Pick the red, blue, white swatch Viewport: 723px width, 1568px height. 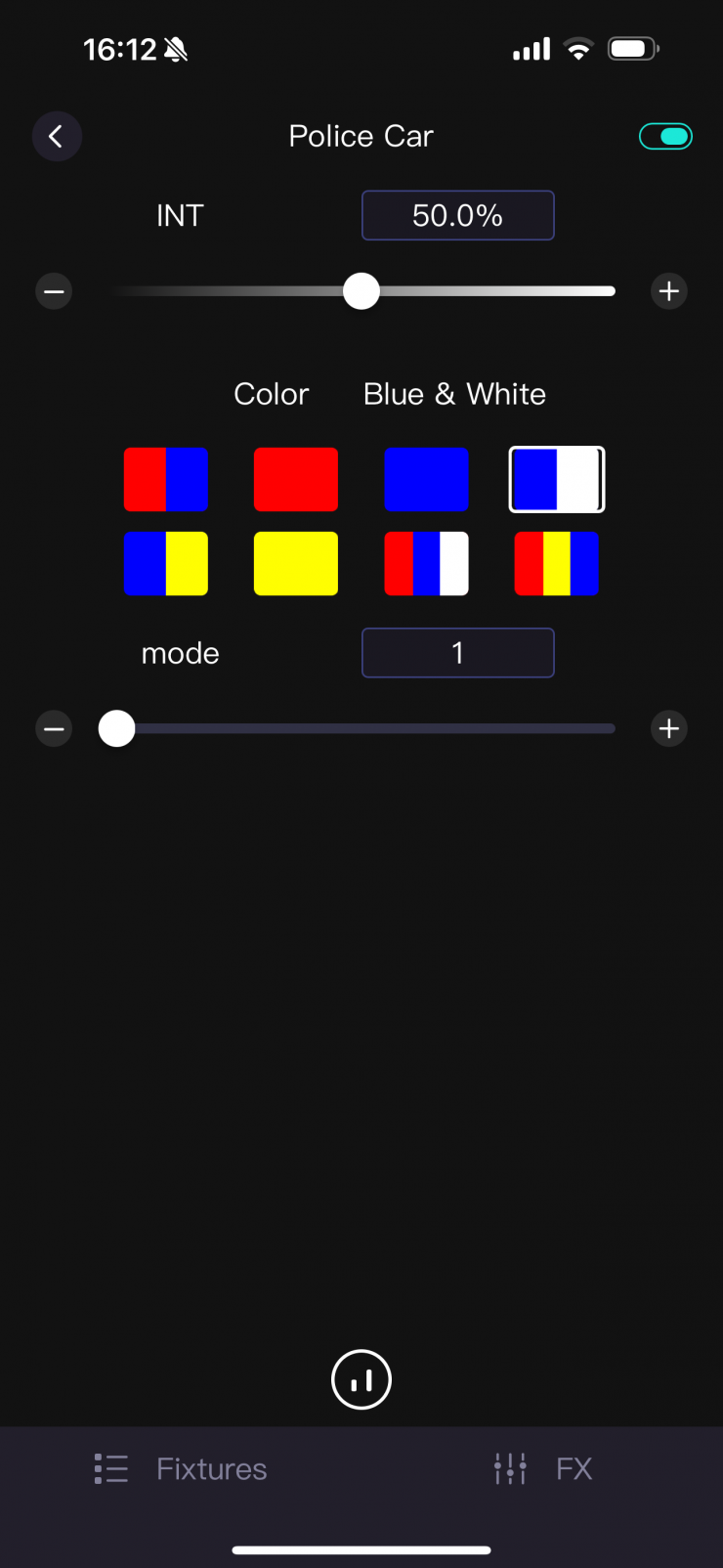(x=426, y=564)
